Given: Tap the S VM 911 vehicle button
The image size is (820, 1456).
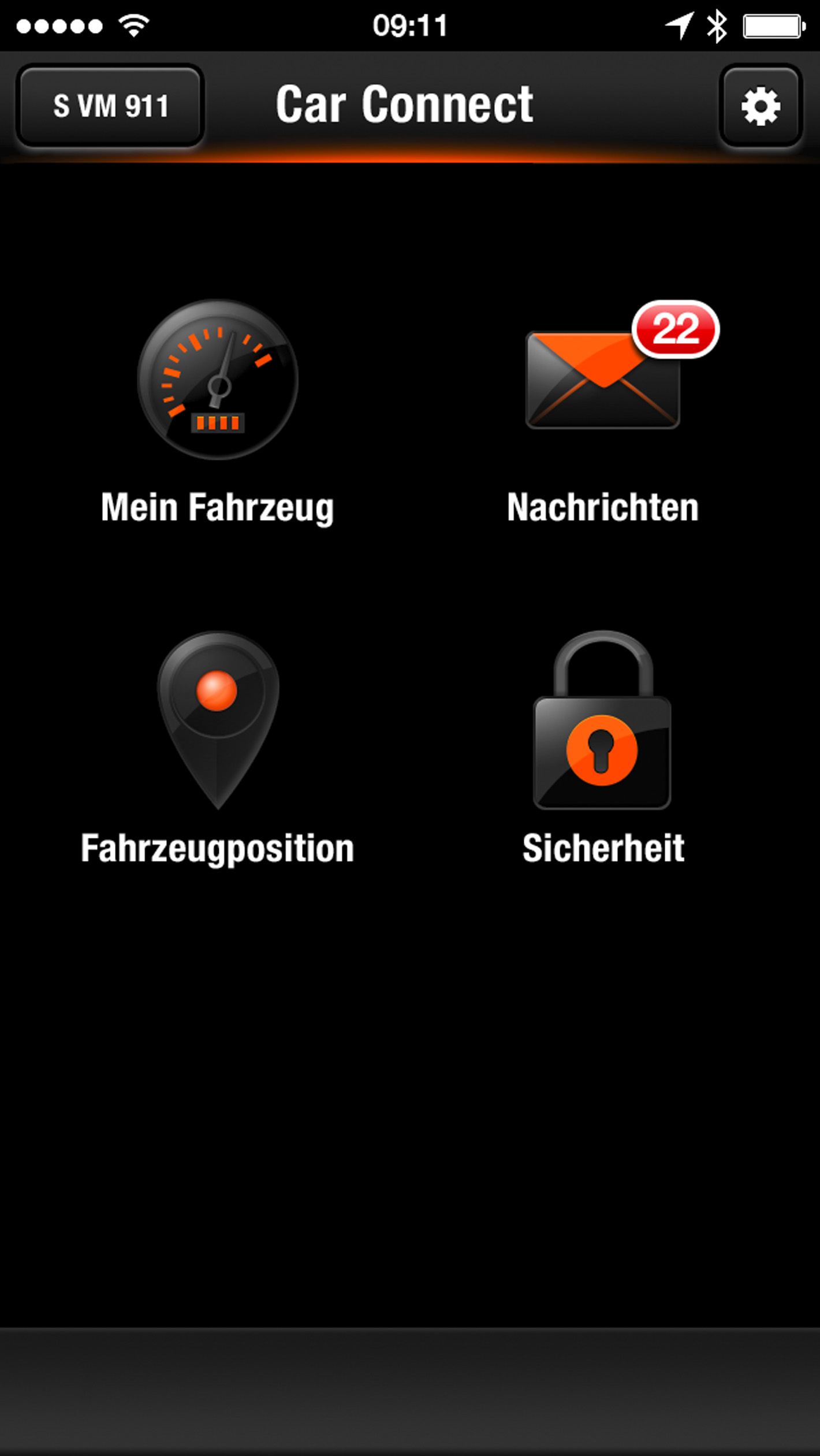Looking at the screenshot, I should point(110,106).
